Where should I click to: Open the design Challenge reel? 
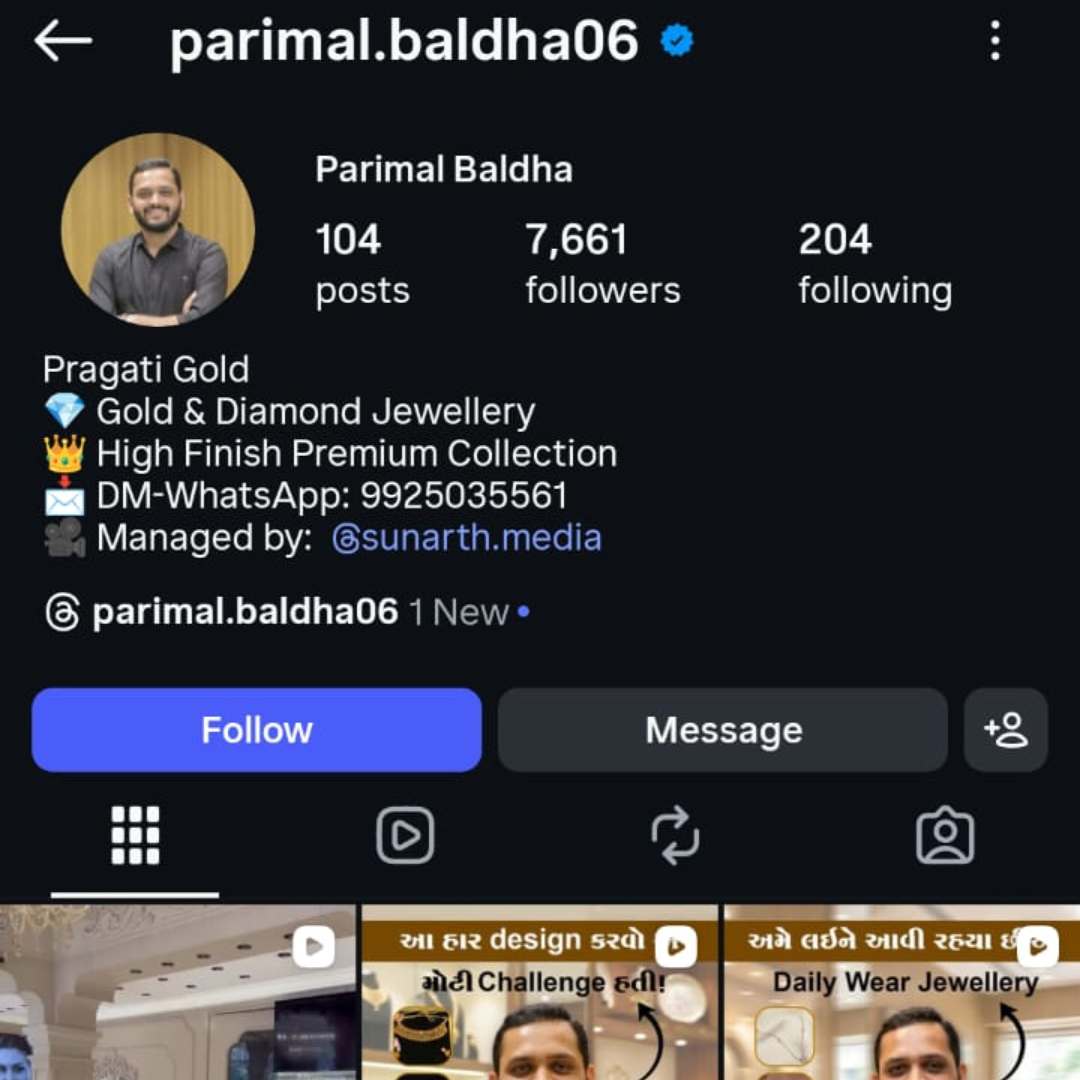coord(539,992)
